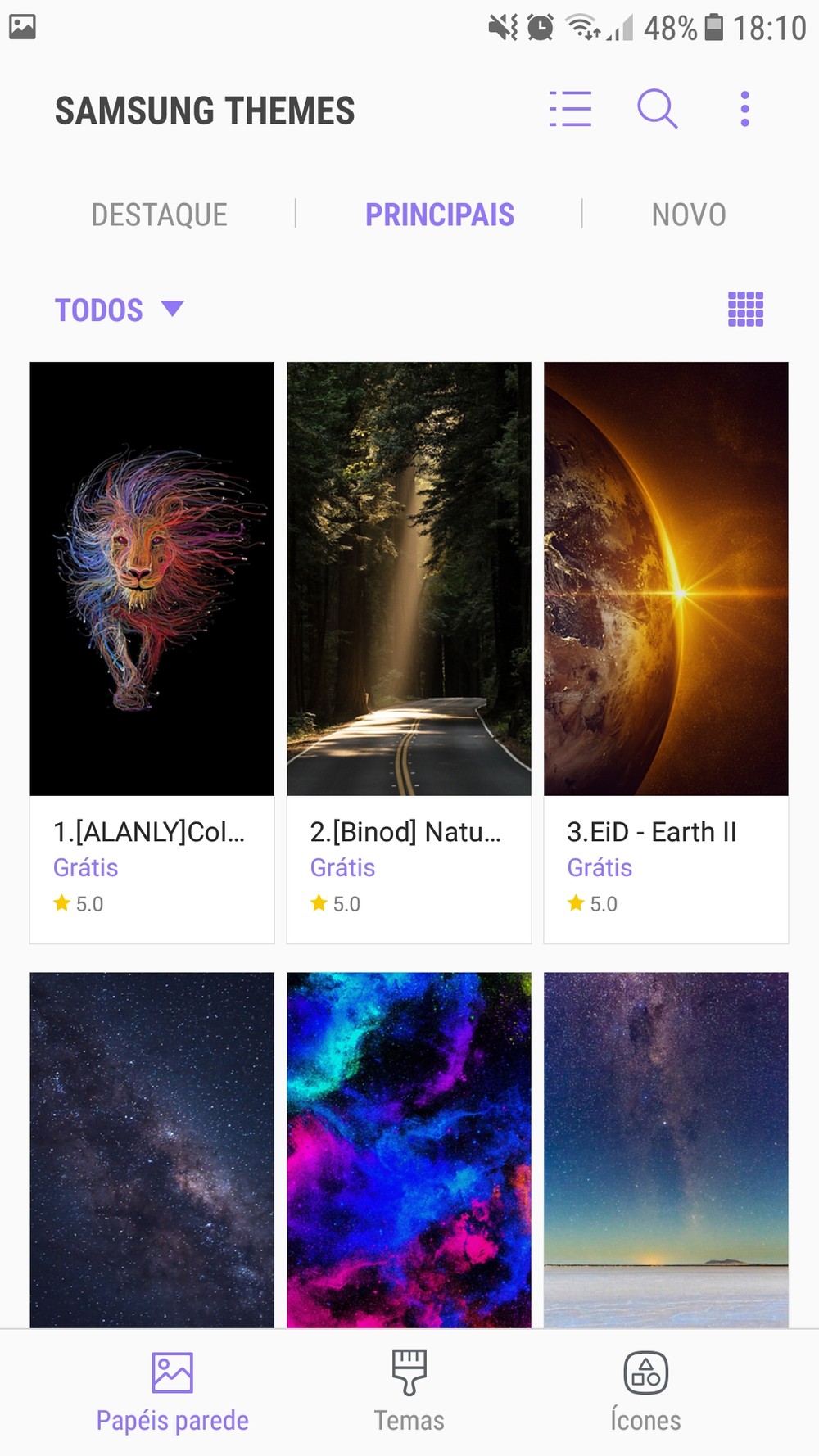
Task: Go to the Ícones section
Action: click(645, 1391)
